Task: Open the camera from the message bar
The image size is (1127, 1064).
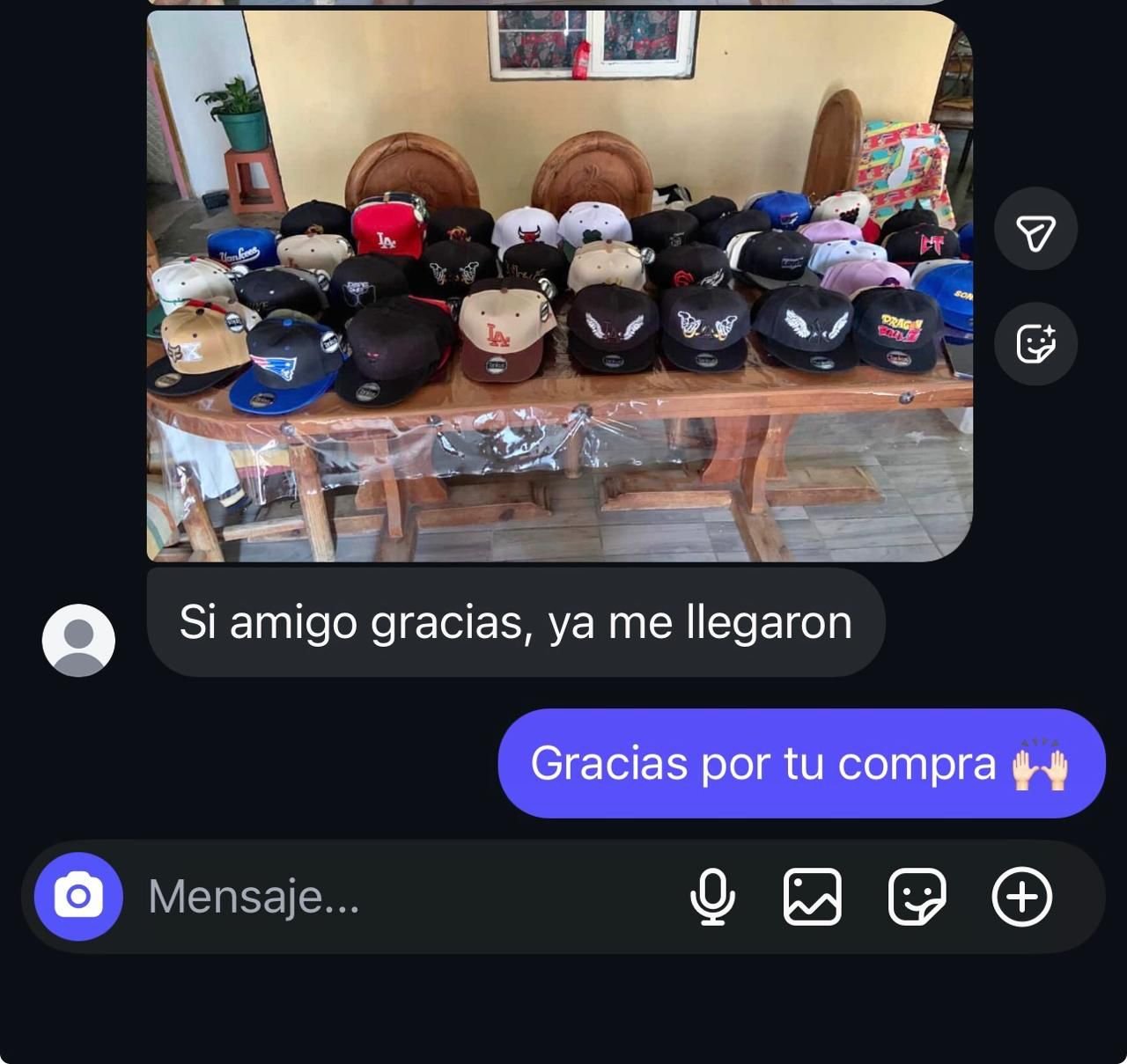Action: pos(78,897)
